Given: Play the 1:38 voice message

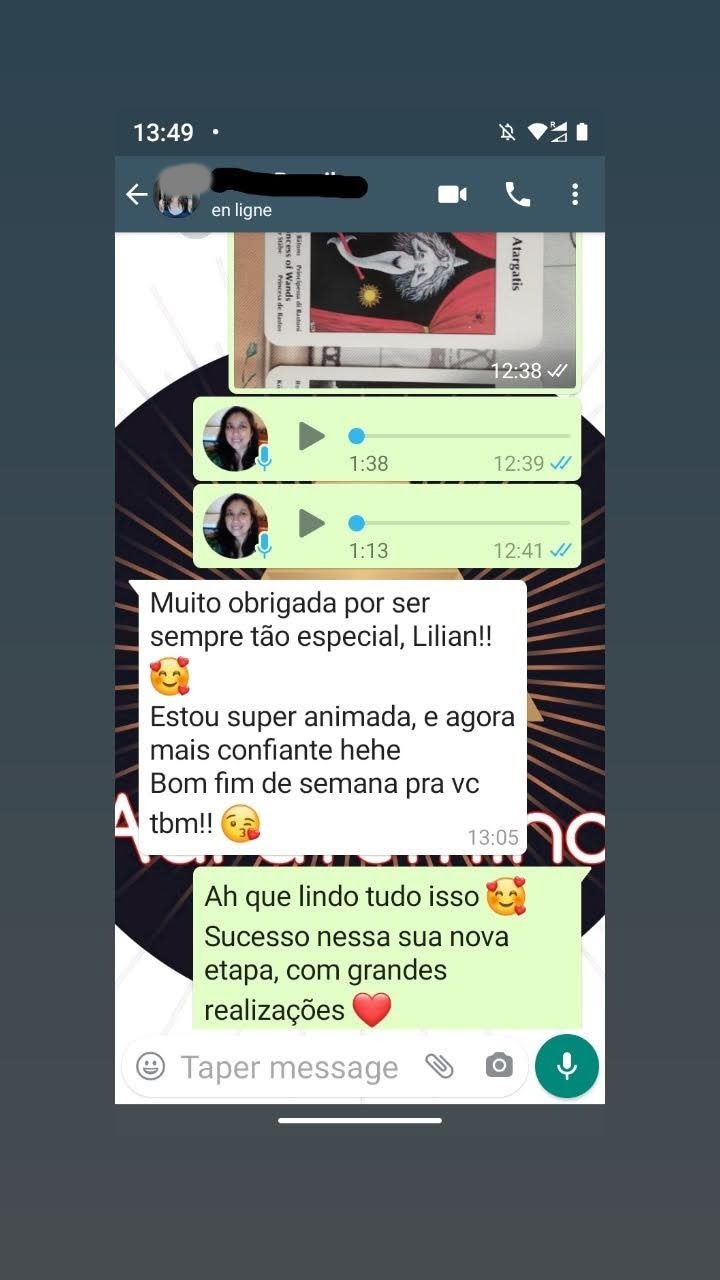Looking at the screenshot, I should point(312,436).
